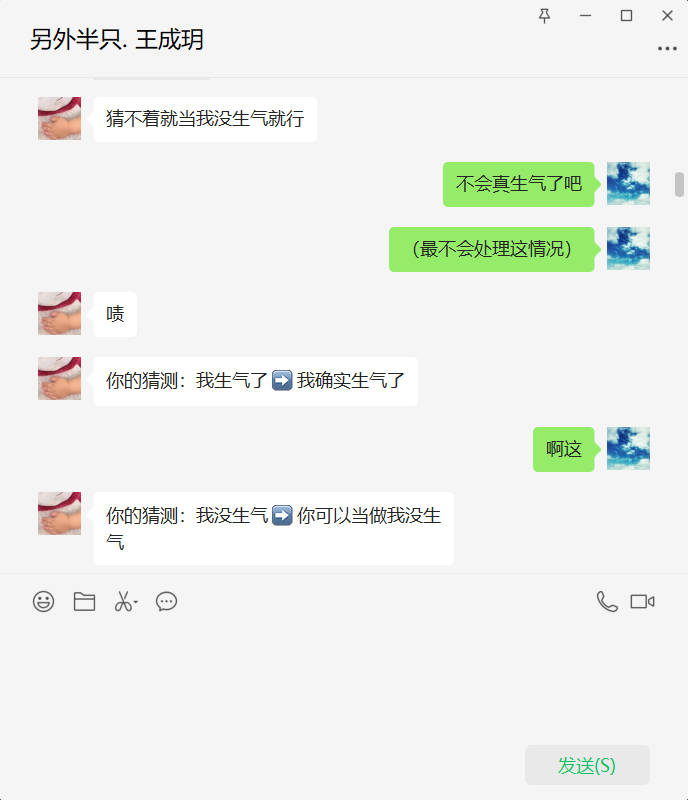This screenshot has height=800, width=688.
Task: Pin the chat window on top
Action: click(x=544, y=15)
